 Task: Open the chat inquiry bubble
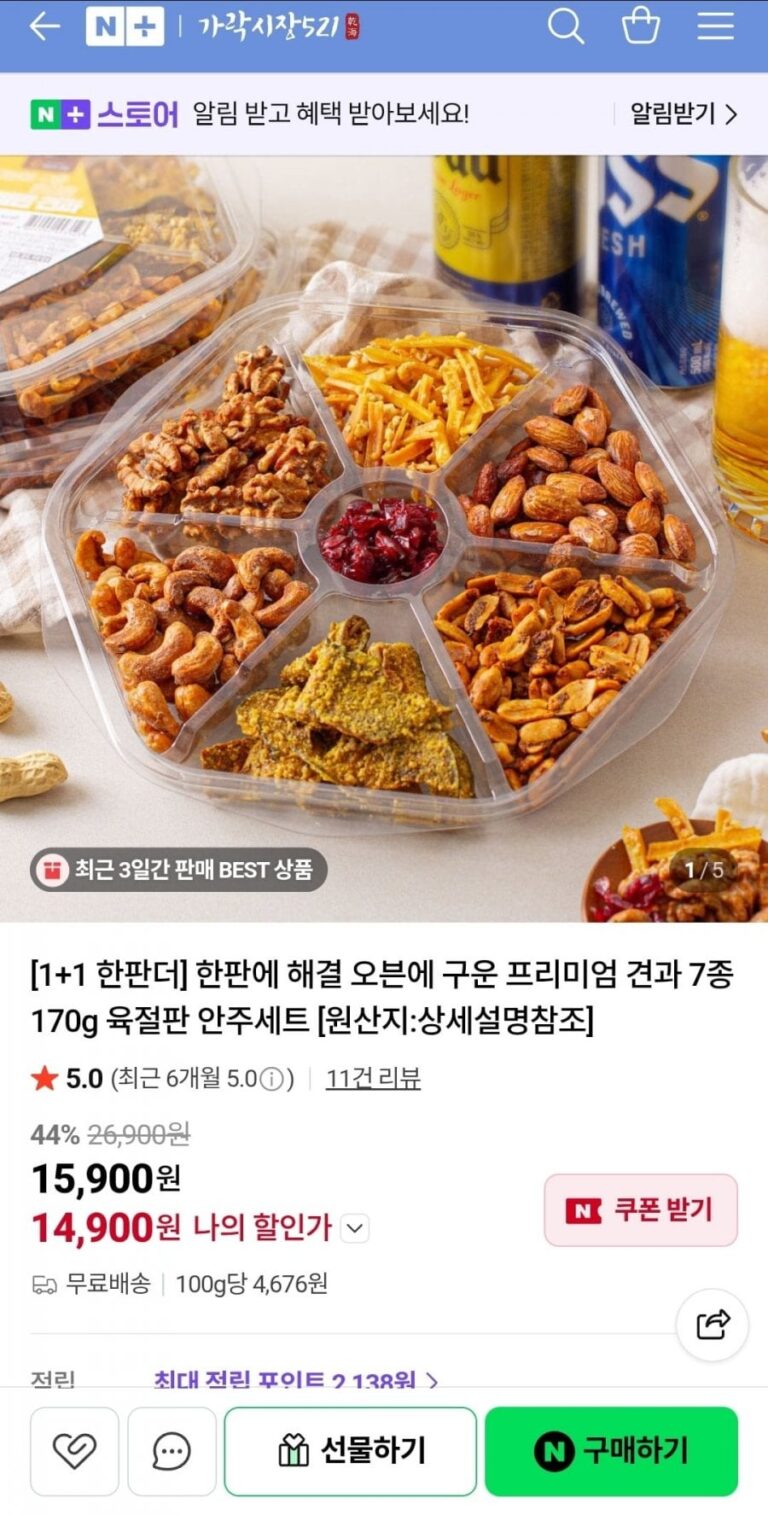172,1451
